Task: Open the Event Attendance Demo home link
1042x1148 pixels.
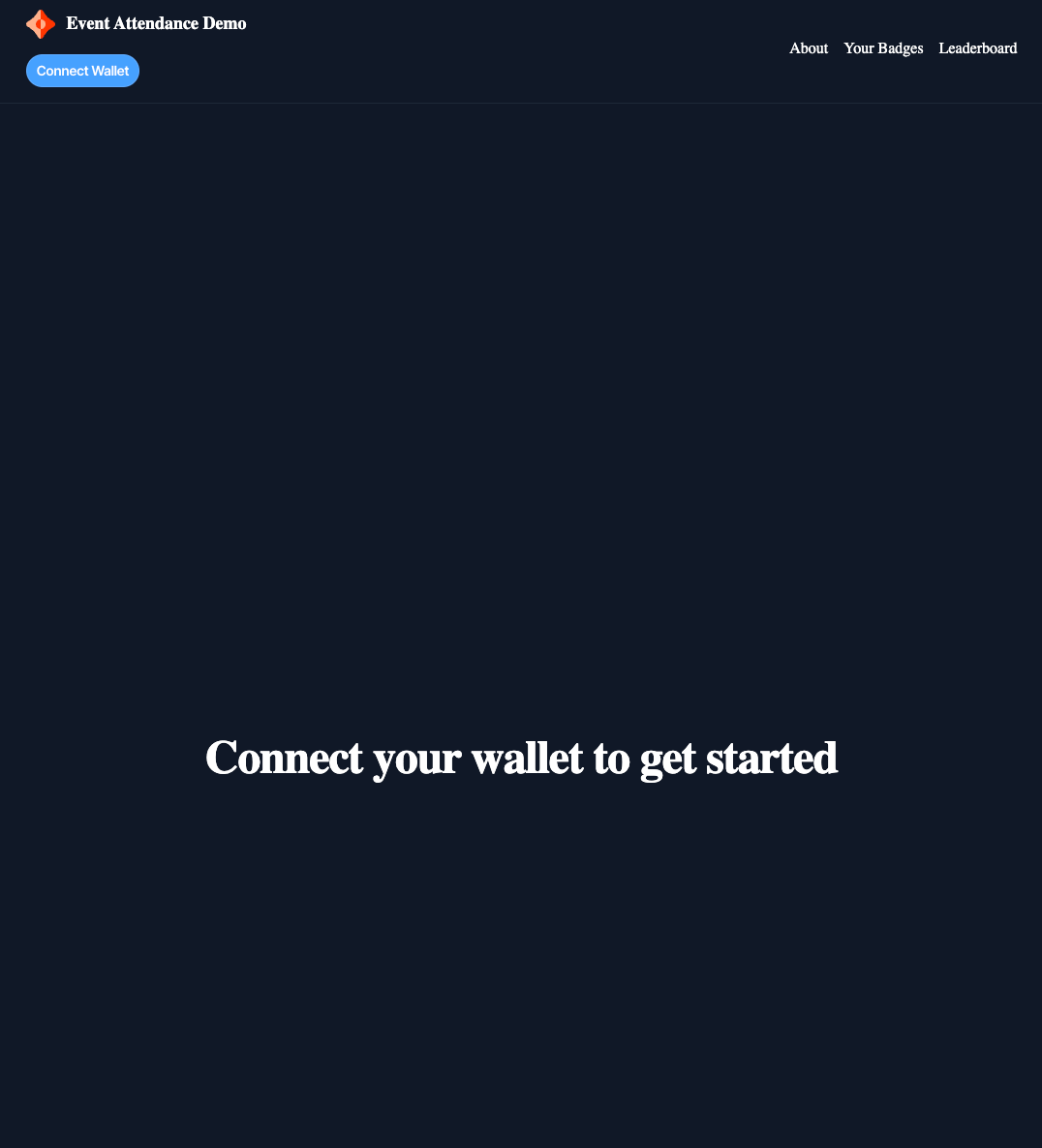Action: [x=155, y=23]
